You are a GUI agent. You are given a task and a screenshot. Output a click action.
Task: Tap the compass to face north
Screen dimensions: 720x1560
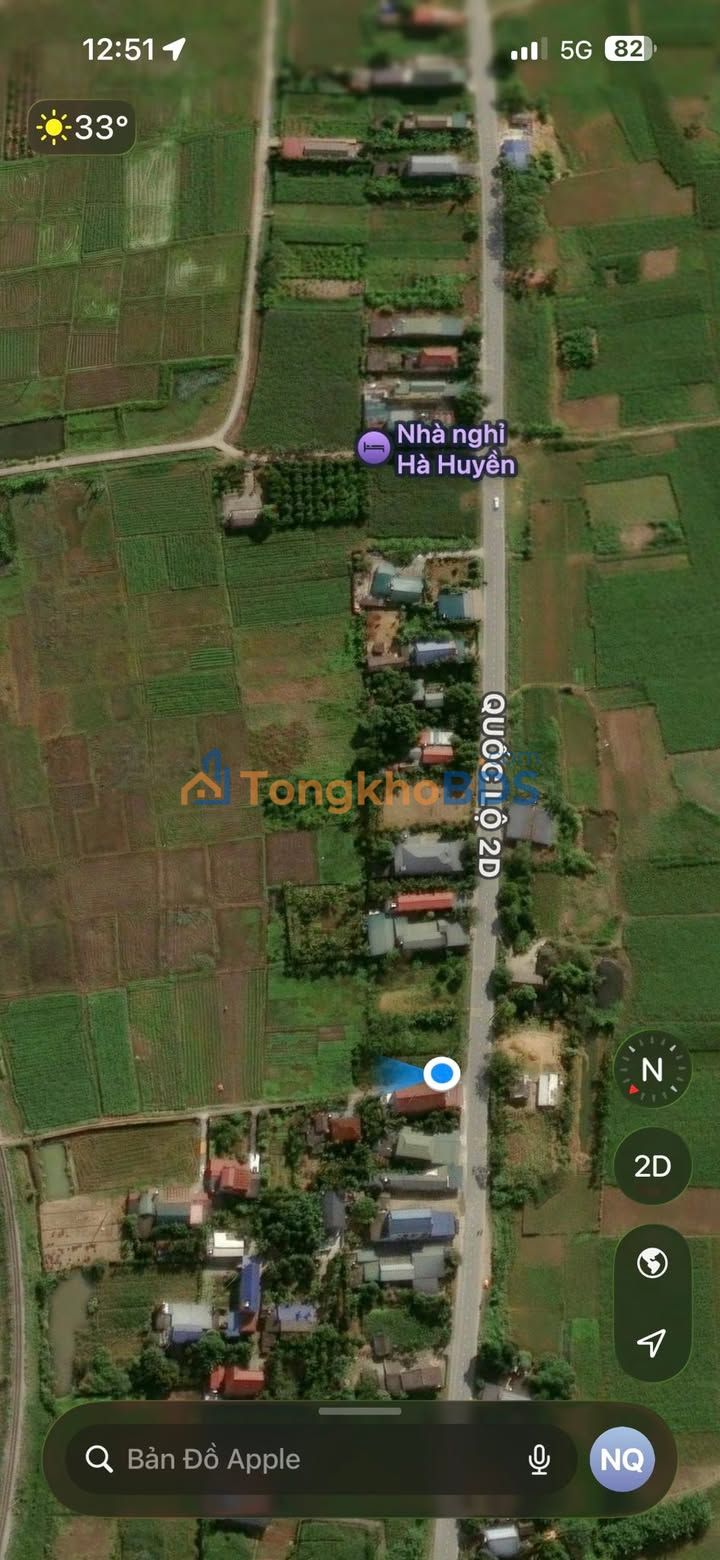pos(652,1070)
